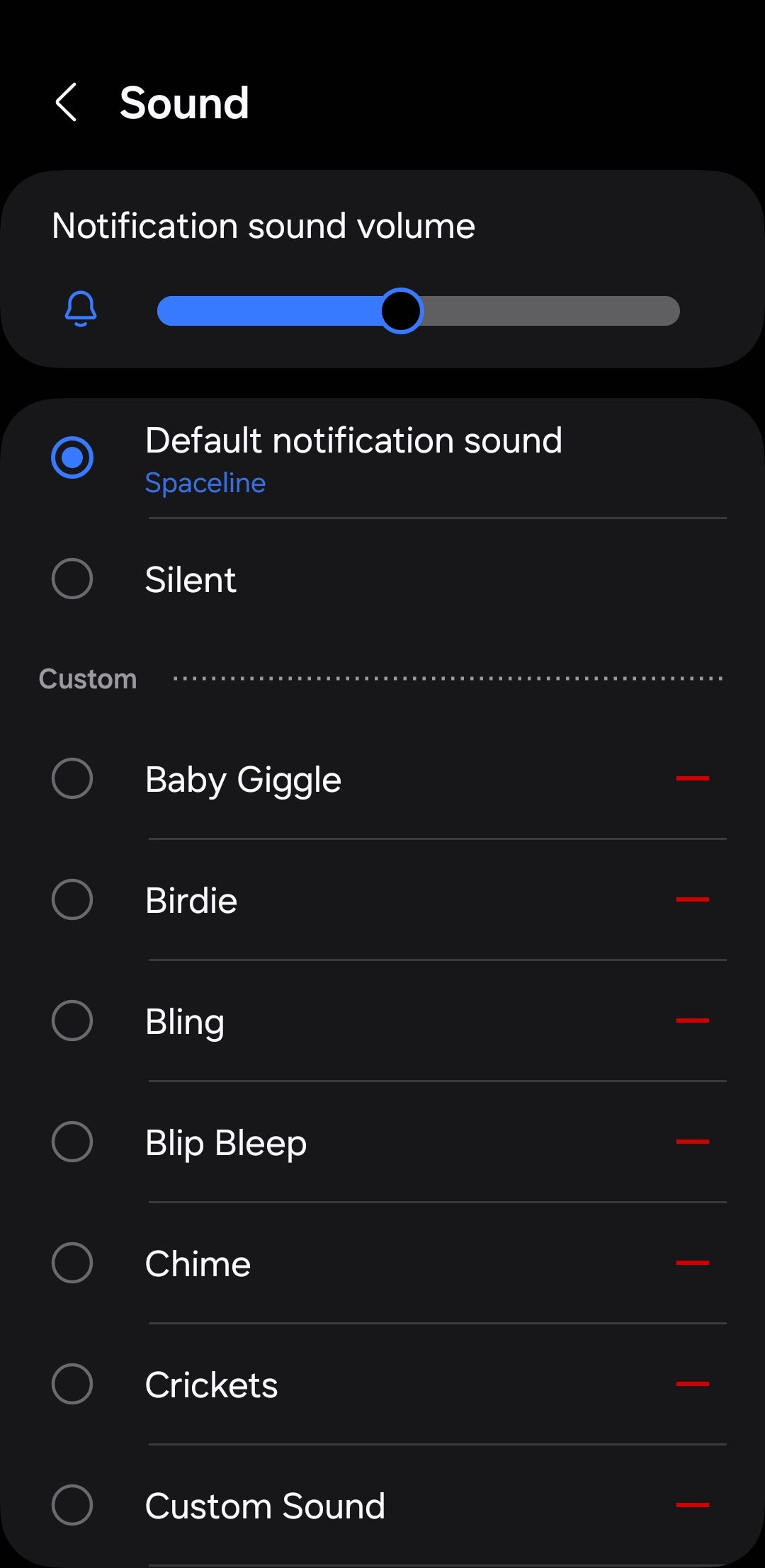Remove Bling using the minus icon

pyautogui.click(x=692, y=1021)
